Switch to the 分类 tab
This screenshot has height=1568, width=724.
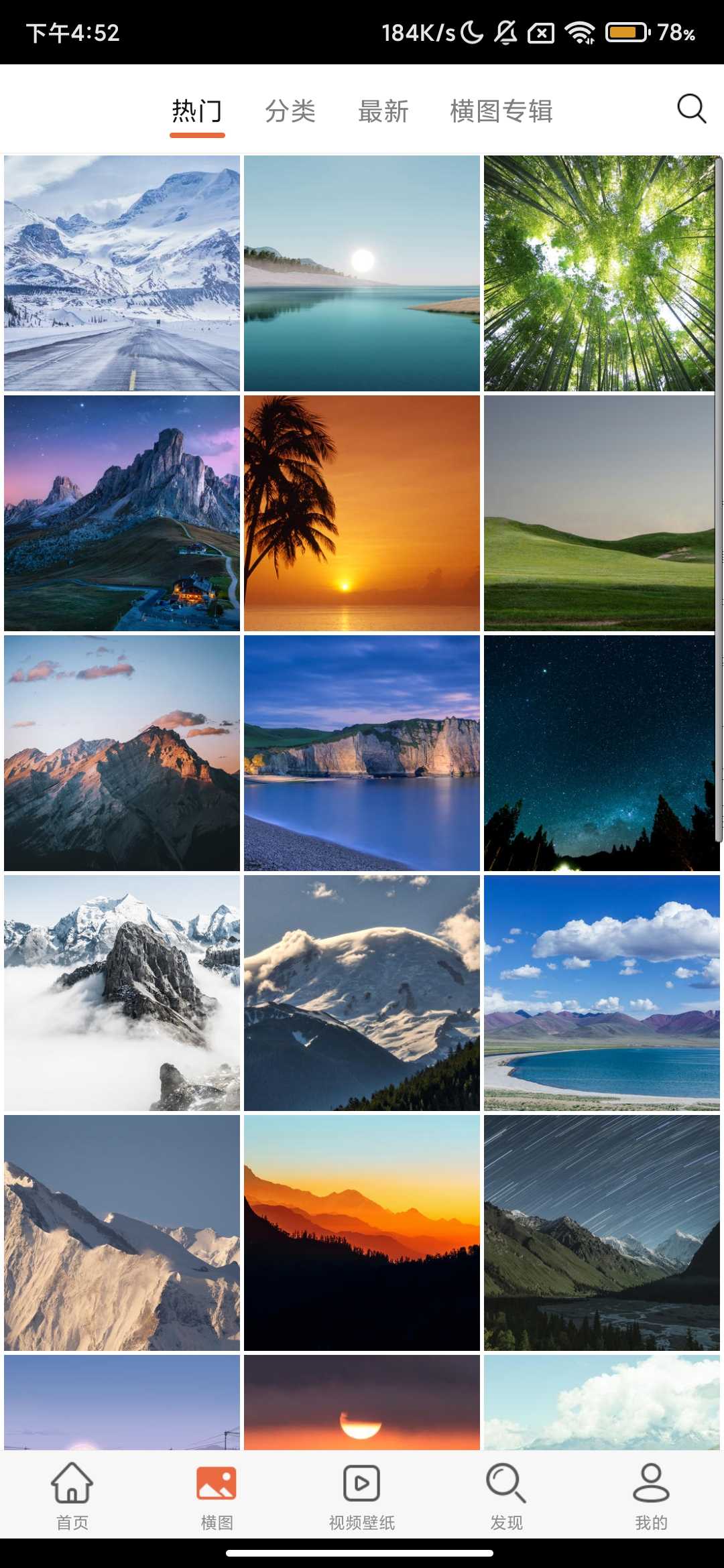[x=290, y=111]
